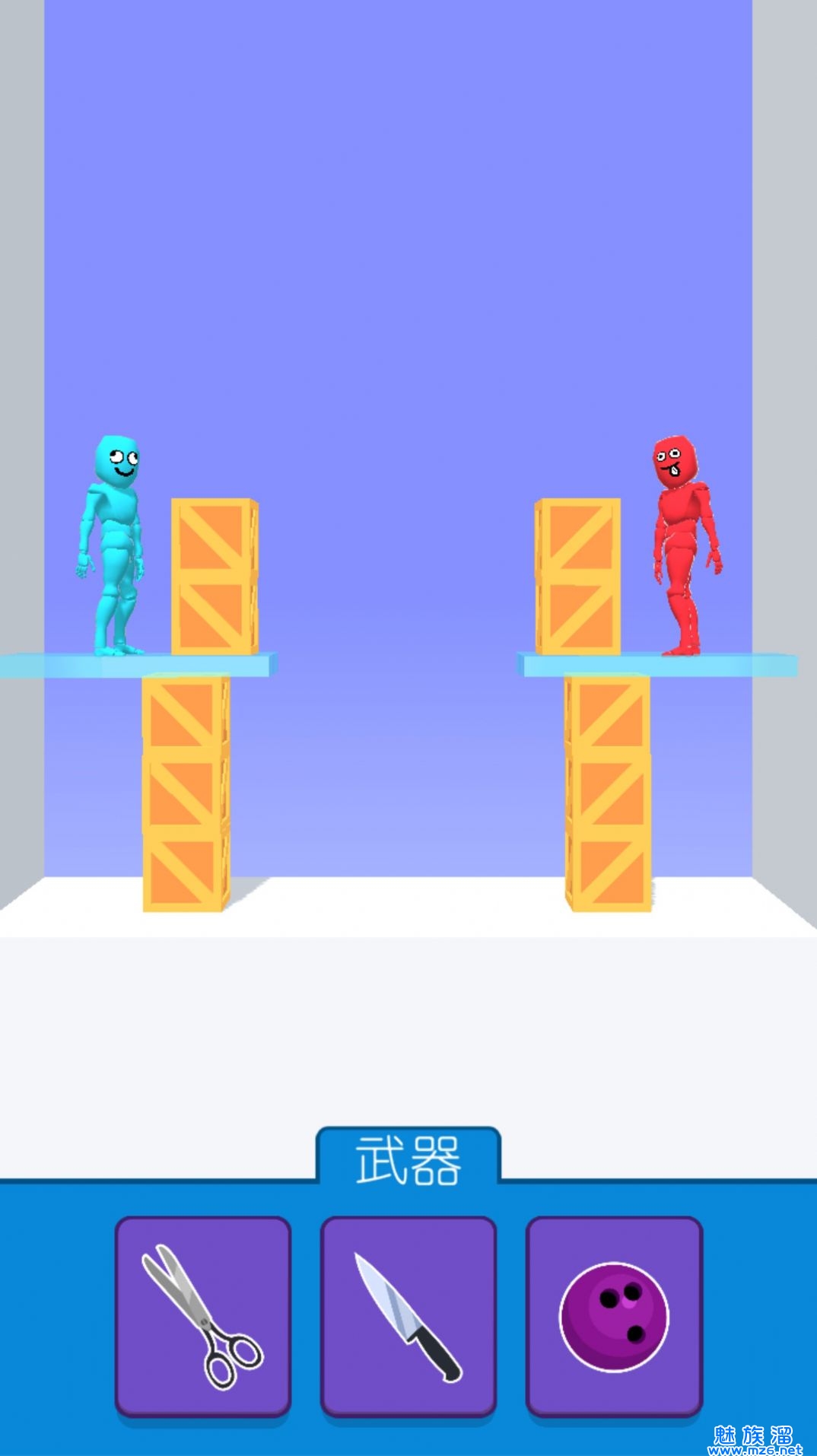Pick the purple bowling ball weapon

[614, 1315]
